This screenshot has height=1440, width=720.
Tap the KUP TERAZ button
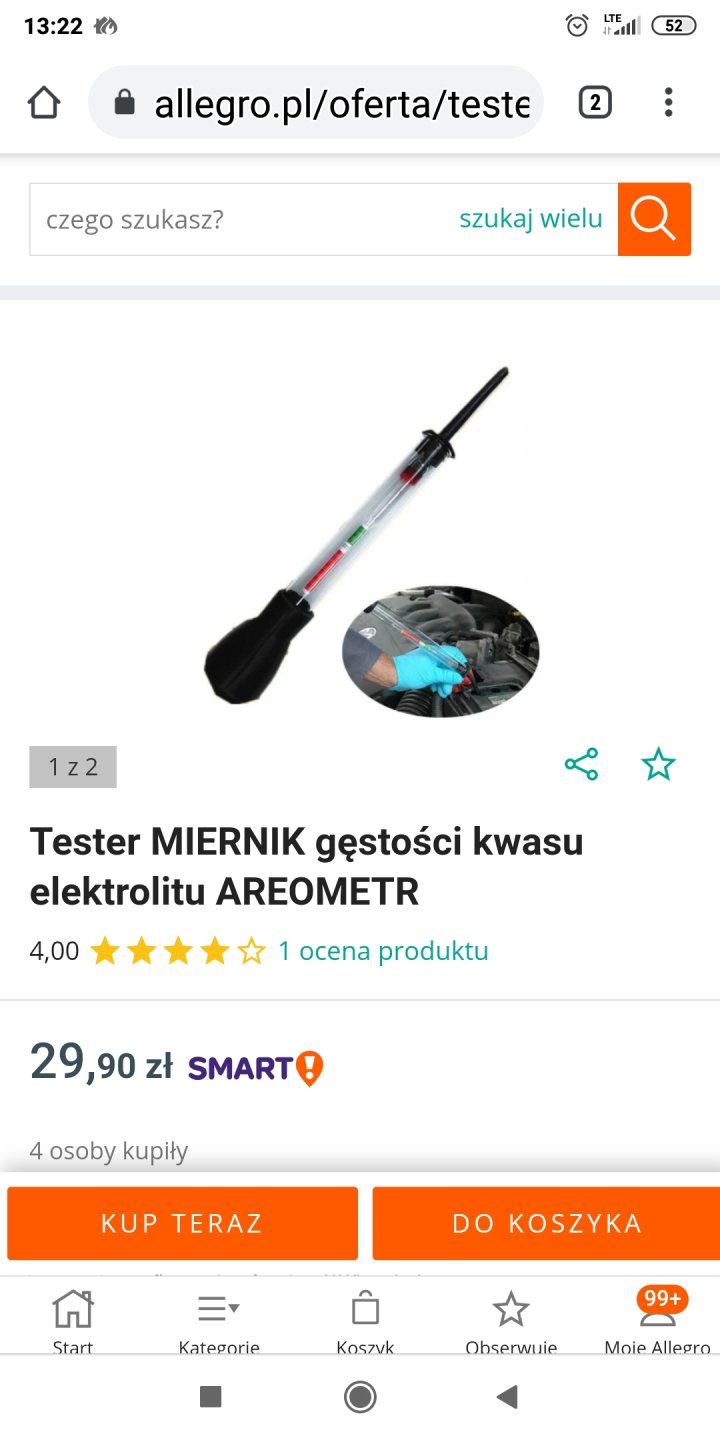pyautogui.click(x=182, y=1223)
